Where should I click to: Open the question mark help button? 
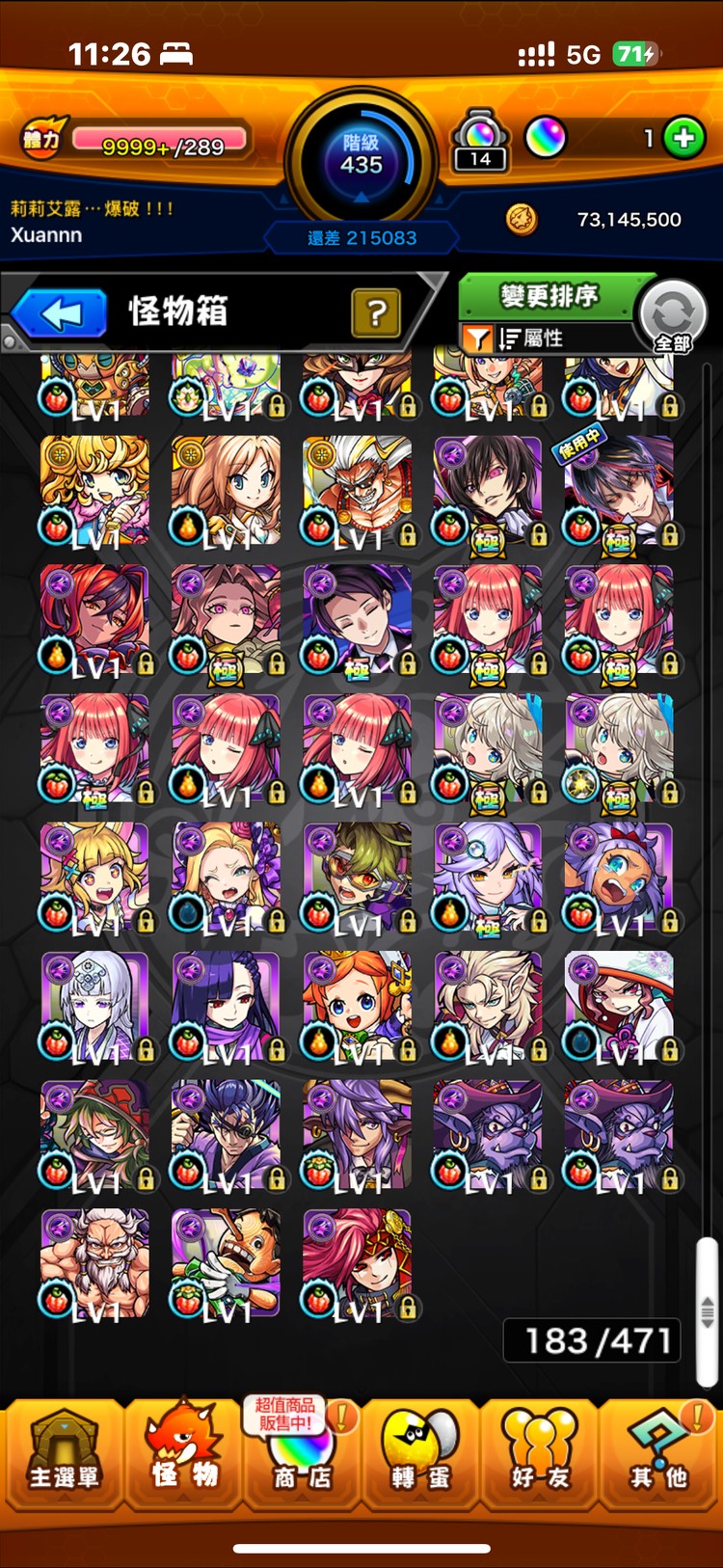[376, 312]
